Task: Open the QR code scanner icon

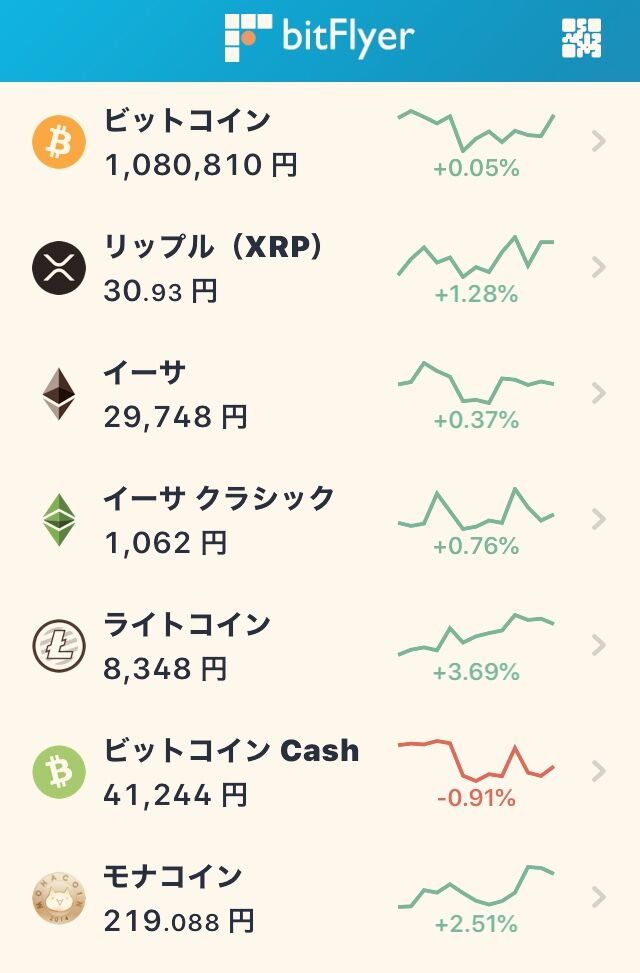Action: pos(582,38)
